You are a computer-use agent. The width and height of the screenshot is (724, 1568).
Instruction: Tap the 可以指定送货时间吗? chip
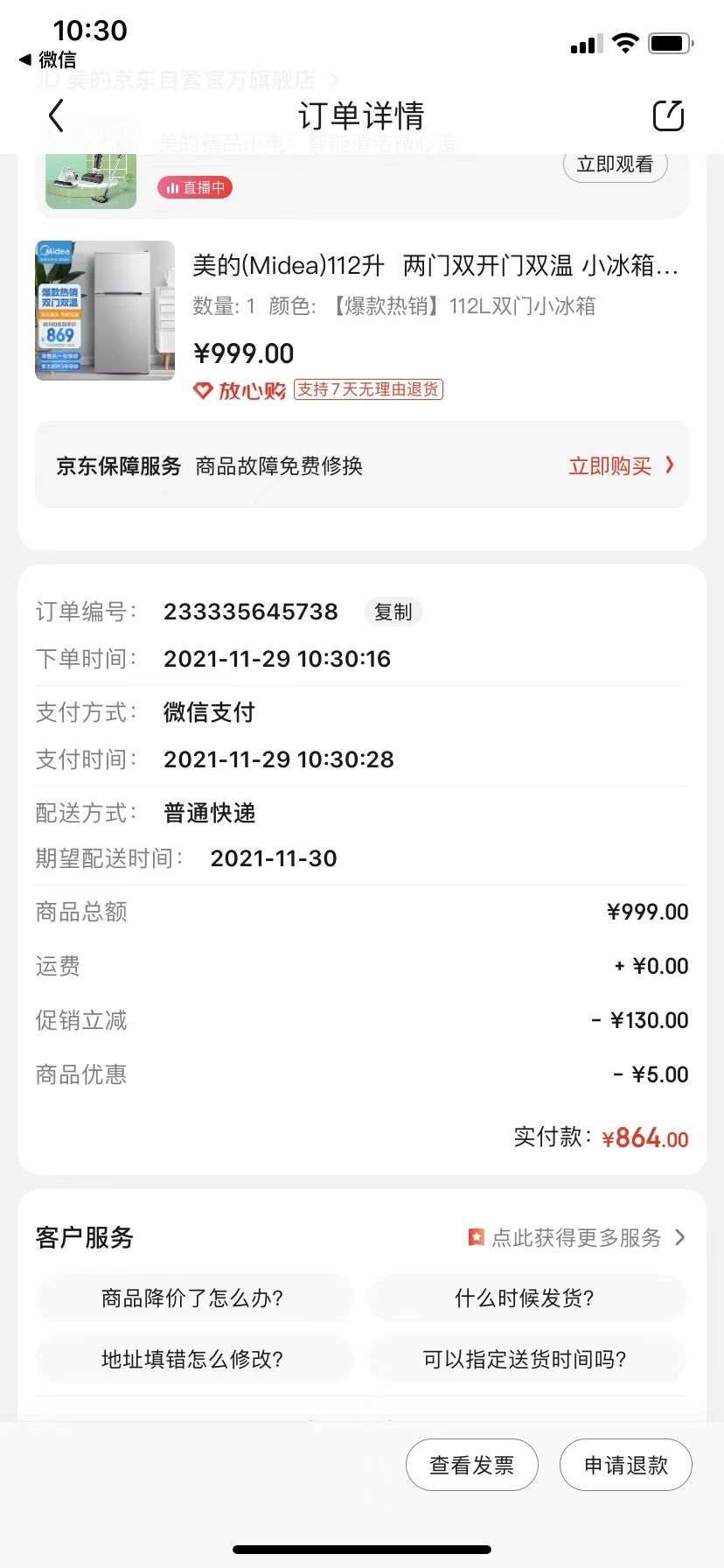(x=525, y=1359)
